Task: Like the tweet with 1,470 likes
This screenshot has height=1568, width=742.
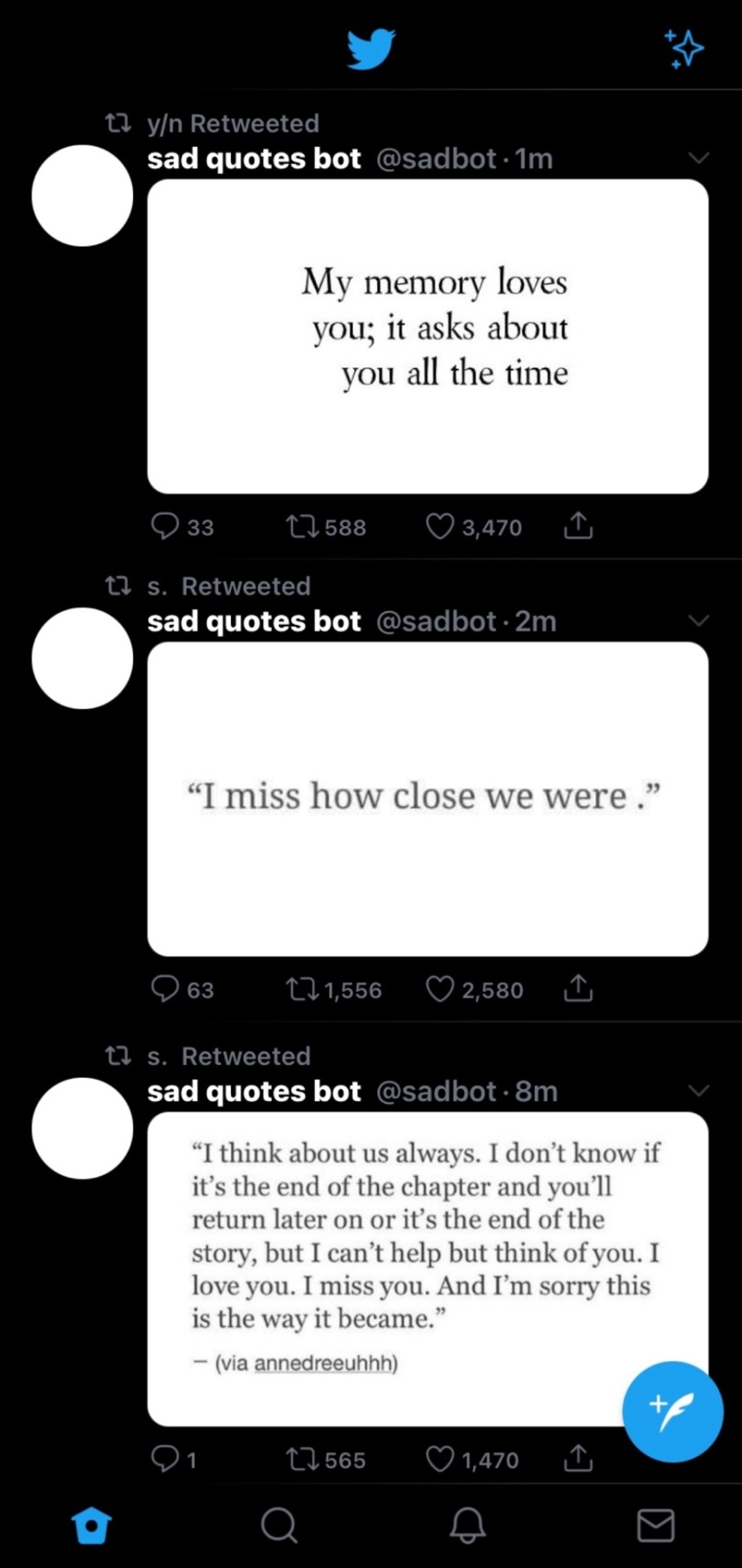Action: click(x=440, y=1459)
